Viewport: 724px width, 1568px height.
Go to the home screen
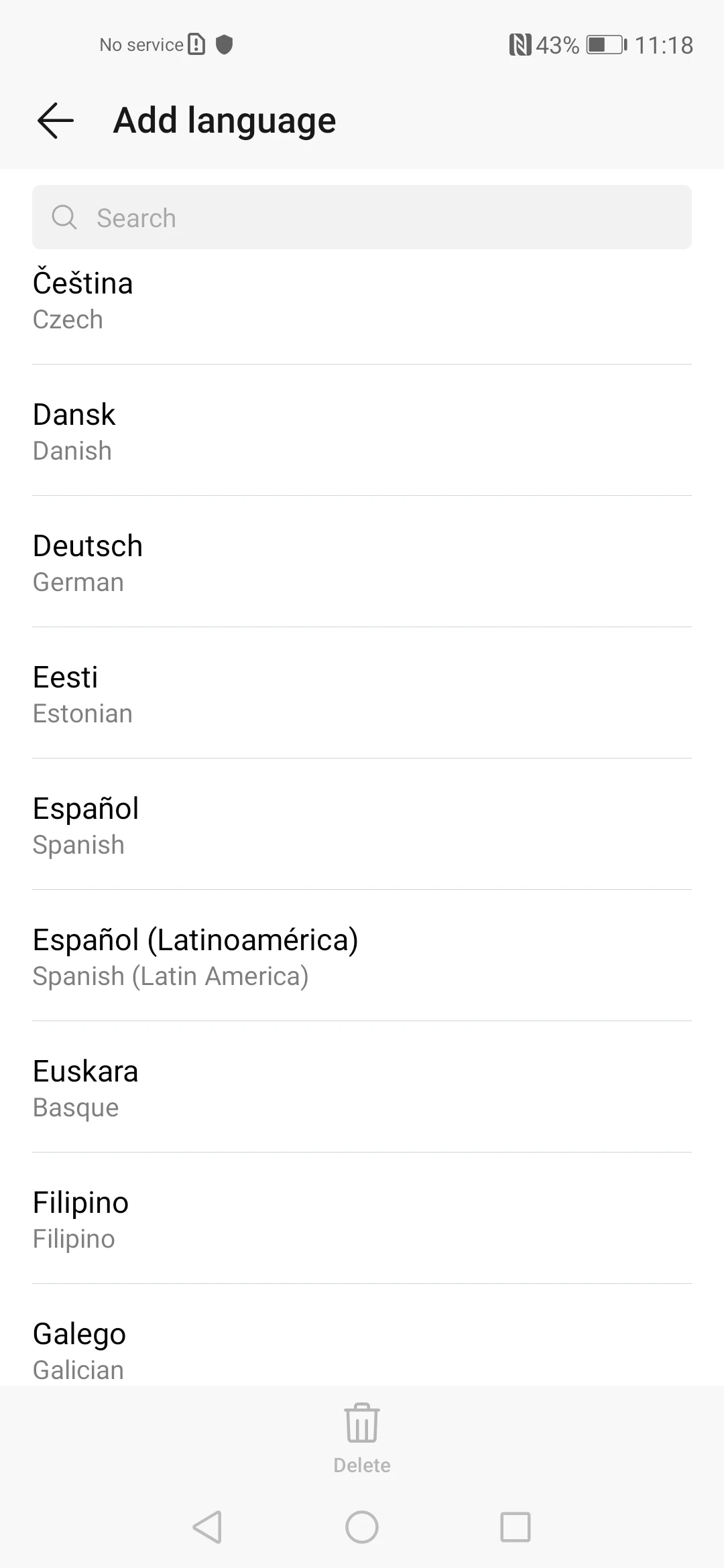click(362, 1527)
